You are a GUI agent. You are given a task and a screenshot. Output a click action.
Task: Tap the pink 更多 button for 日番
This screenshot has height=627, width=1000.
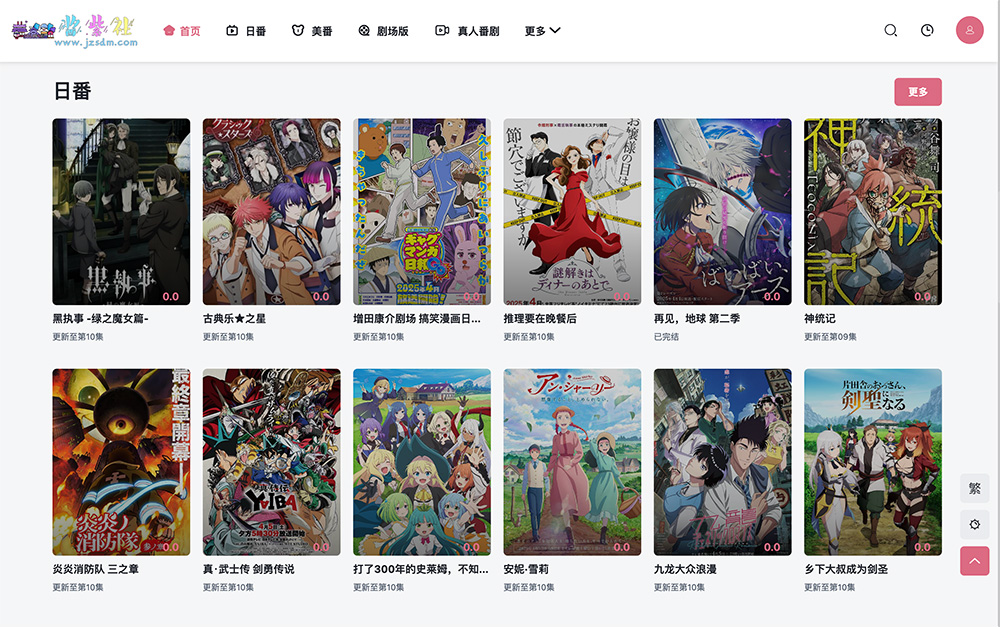point(917,92)
